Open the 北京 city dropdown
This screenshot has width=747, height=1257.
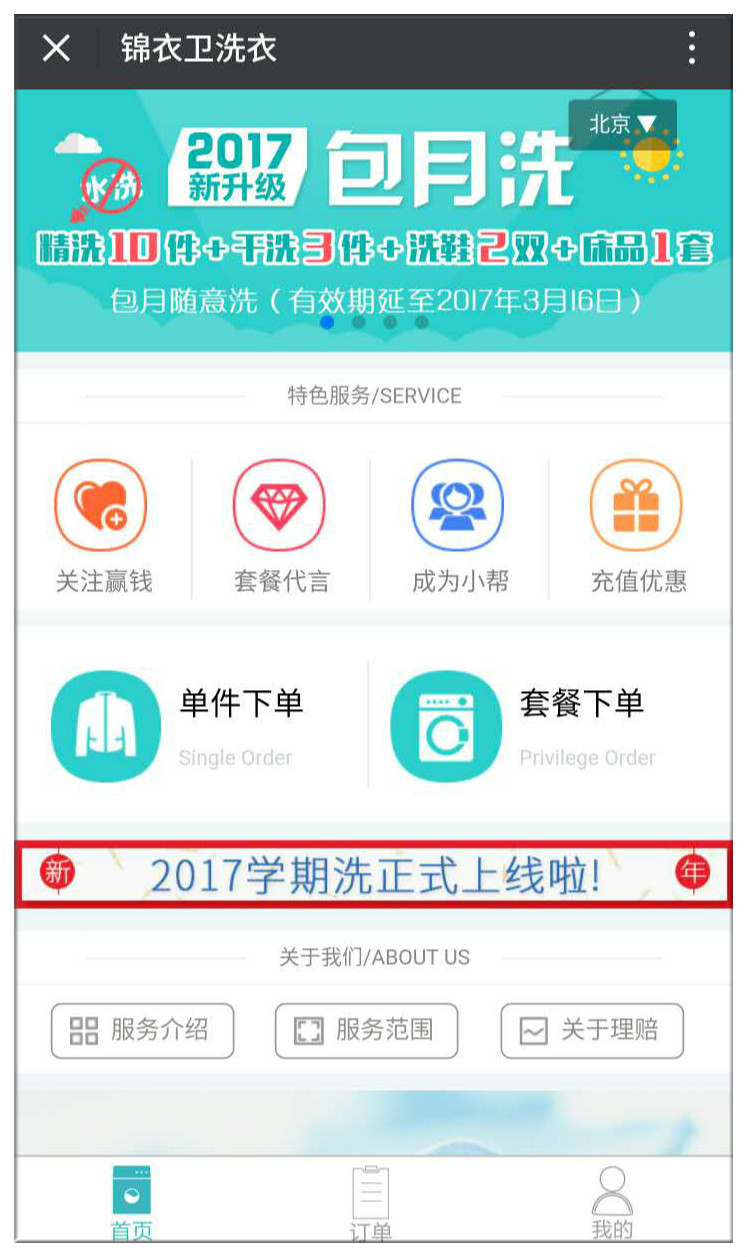[622, 124]
